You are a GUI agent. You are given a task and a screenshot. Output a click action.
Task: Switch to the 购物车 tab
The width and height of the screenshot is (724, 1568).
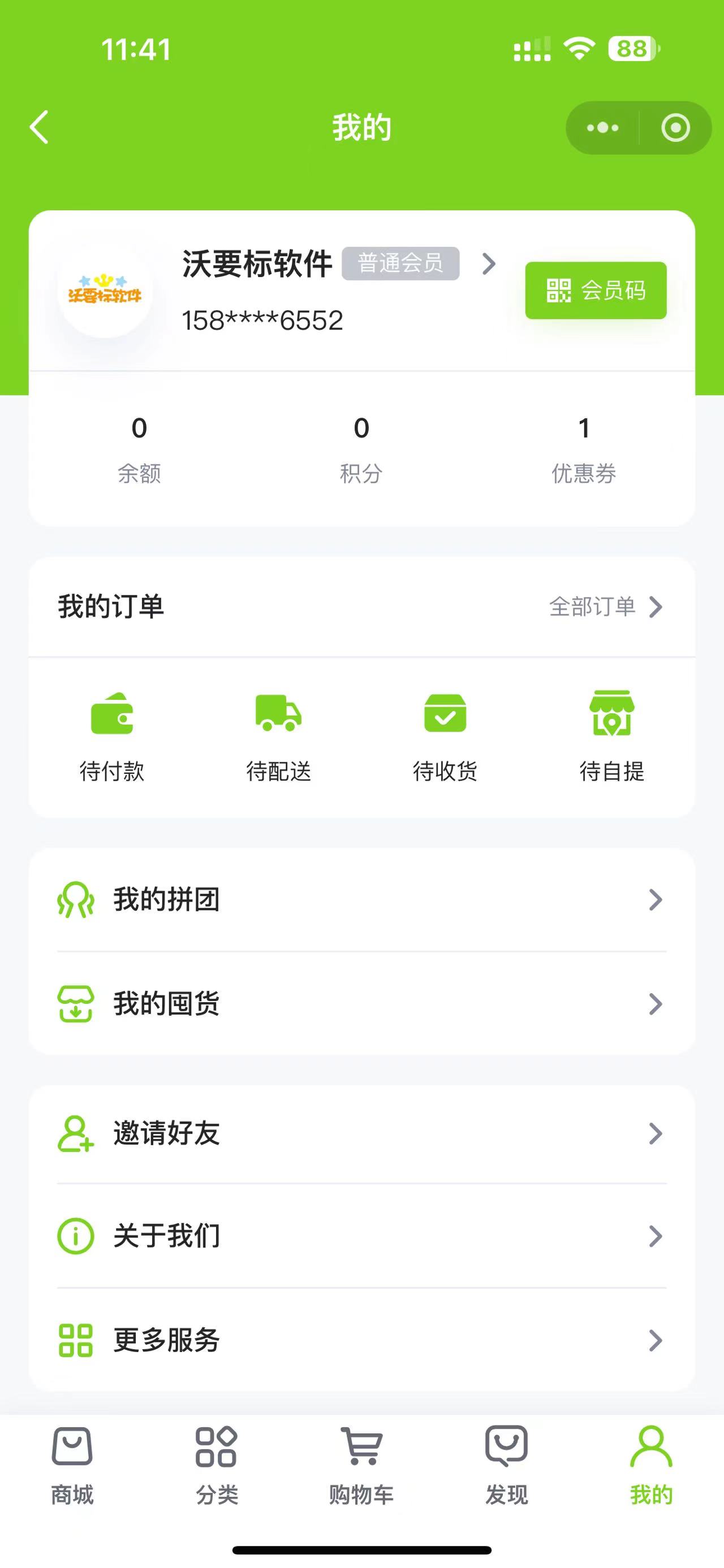pyautogui.click(x=361, y=1465)
